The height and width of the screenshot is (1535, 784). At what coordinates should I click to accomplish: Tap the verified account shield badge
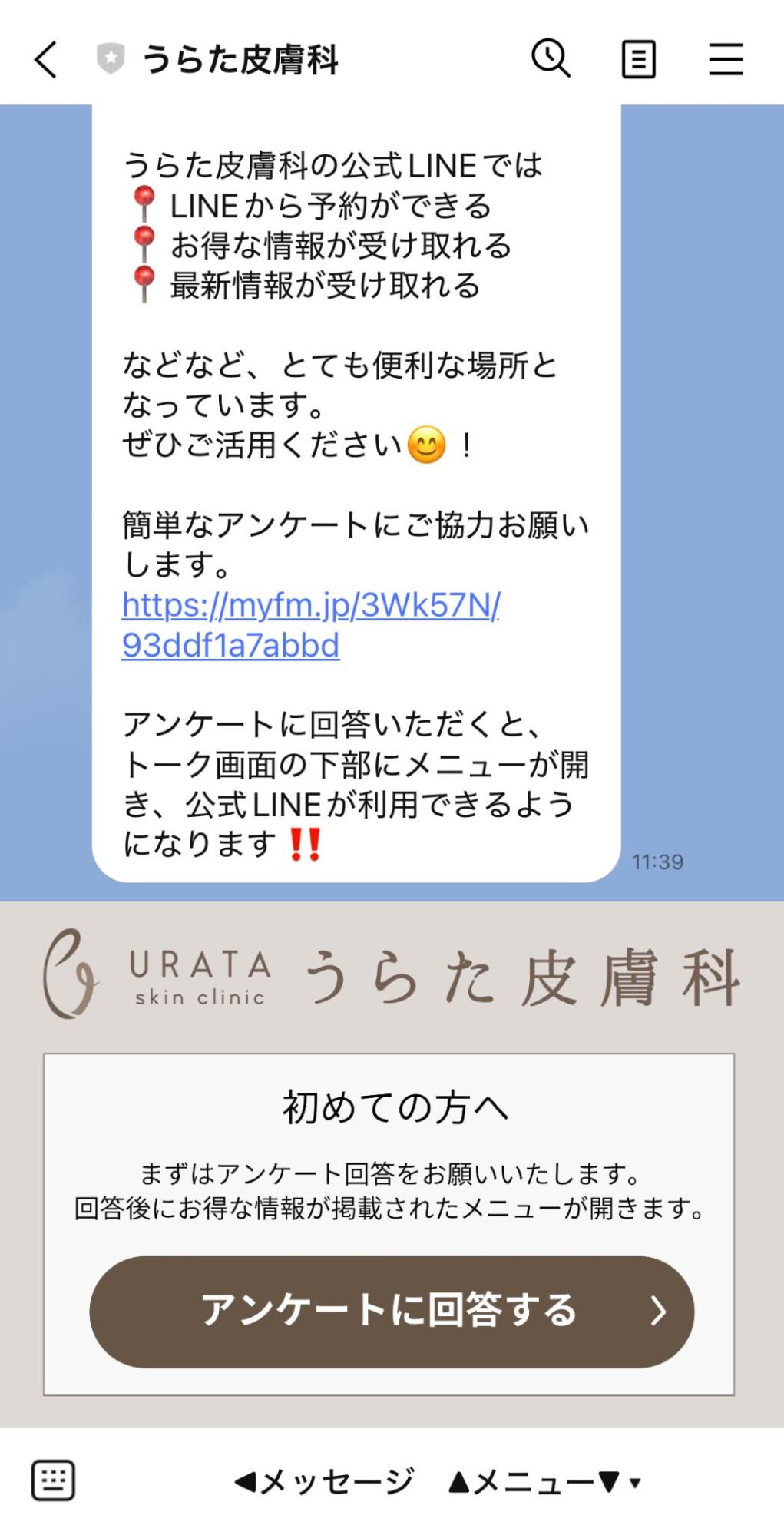coord(111,58)
